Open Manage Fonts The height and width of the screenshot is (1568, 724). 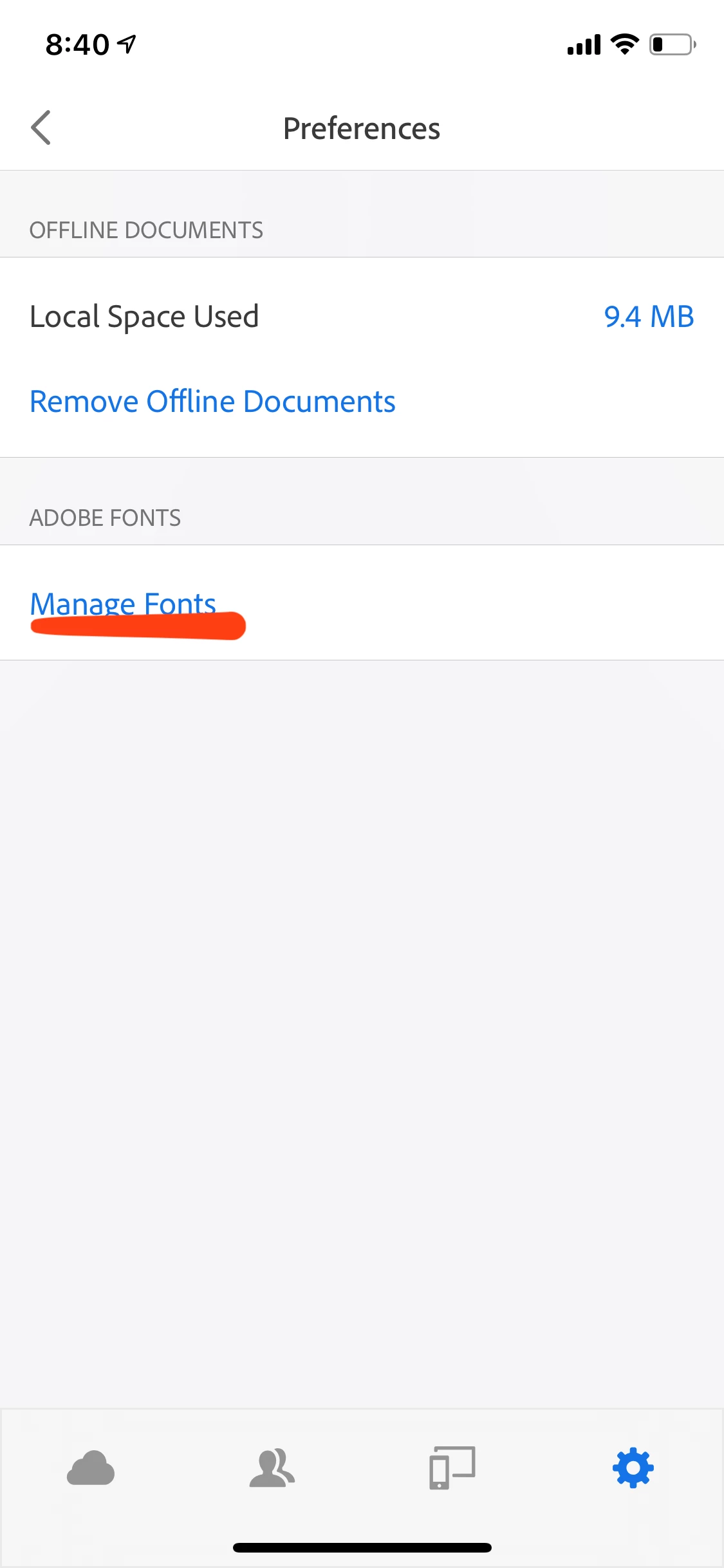tap(123, 604)
